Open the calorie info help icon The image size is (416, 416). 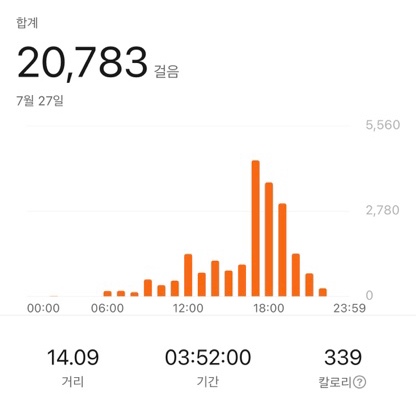point(359,382)
